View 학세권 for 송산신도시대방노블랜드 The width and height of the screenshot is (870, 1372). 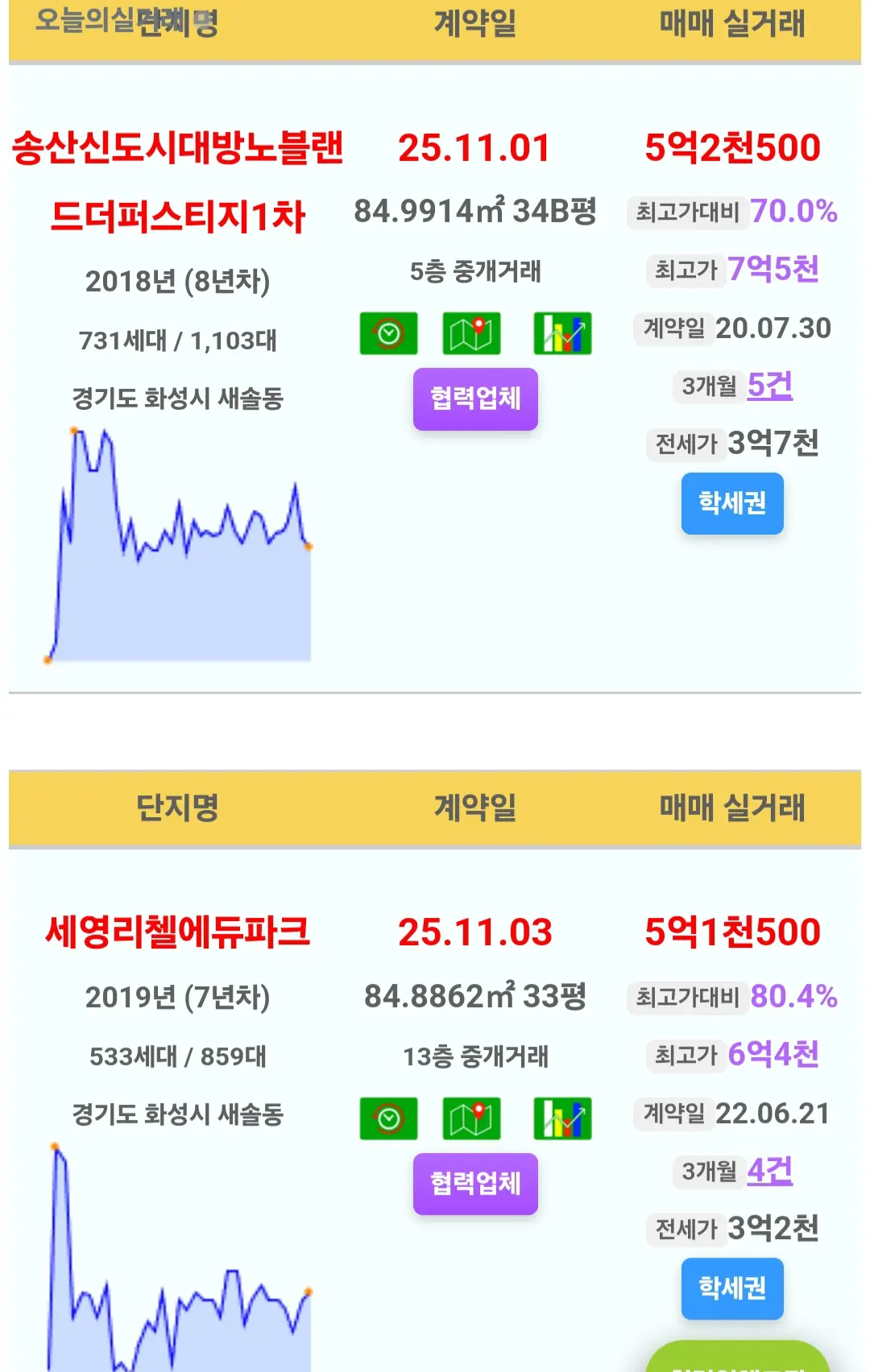pos(731,503)
